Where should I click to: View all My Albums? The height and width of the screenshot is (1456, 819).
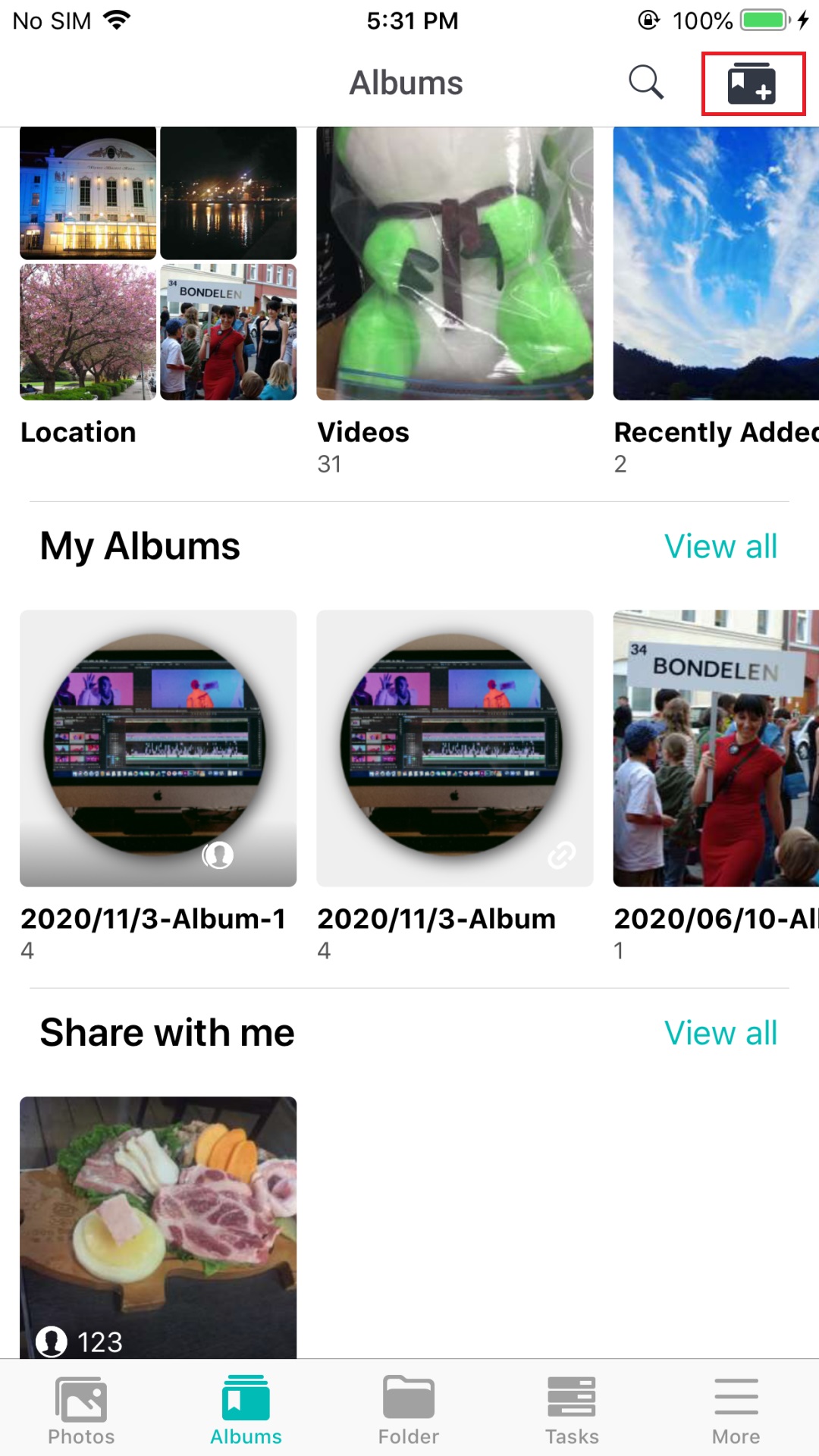(720, 546)
